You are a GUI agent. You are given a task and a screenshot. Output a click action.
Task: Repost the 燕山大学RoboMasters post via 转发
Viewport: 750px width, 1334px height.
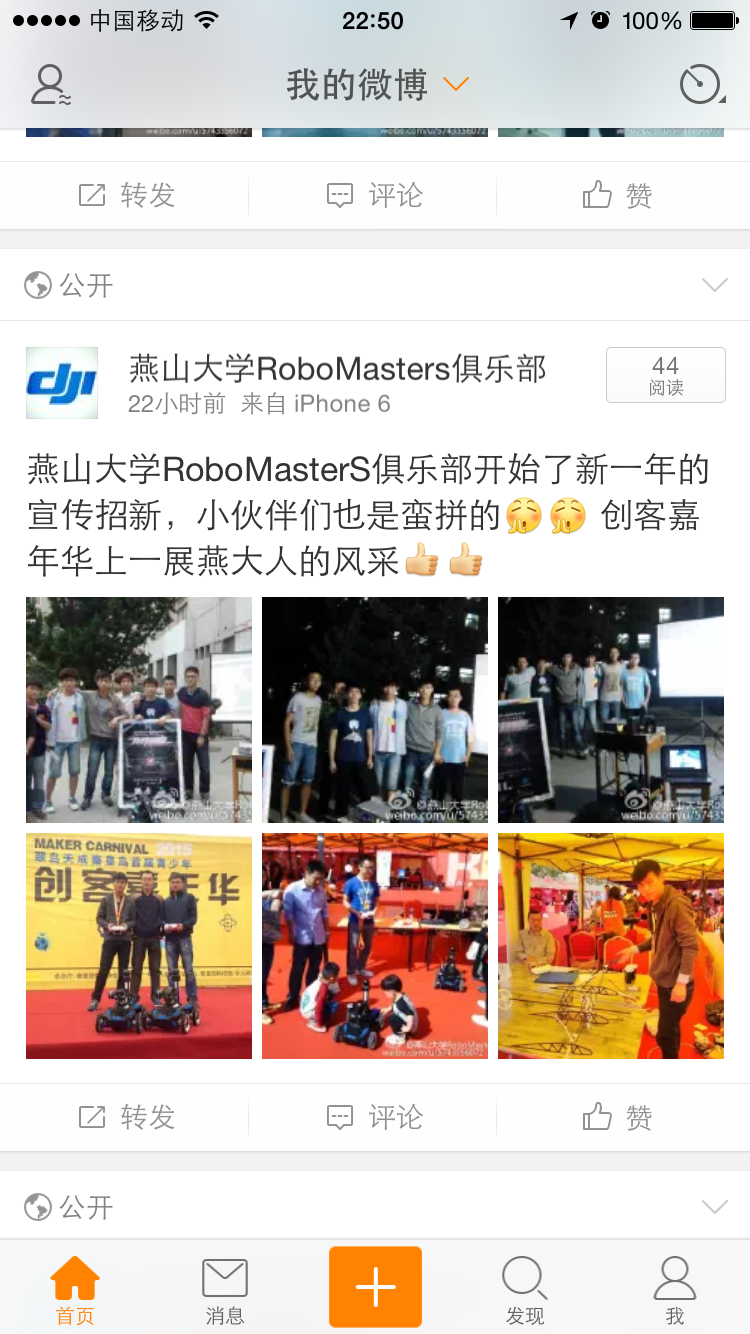coord(127,1117)
